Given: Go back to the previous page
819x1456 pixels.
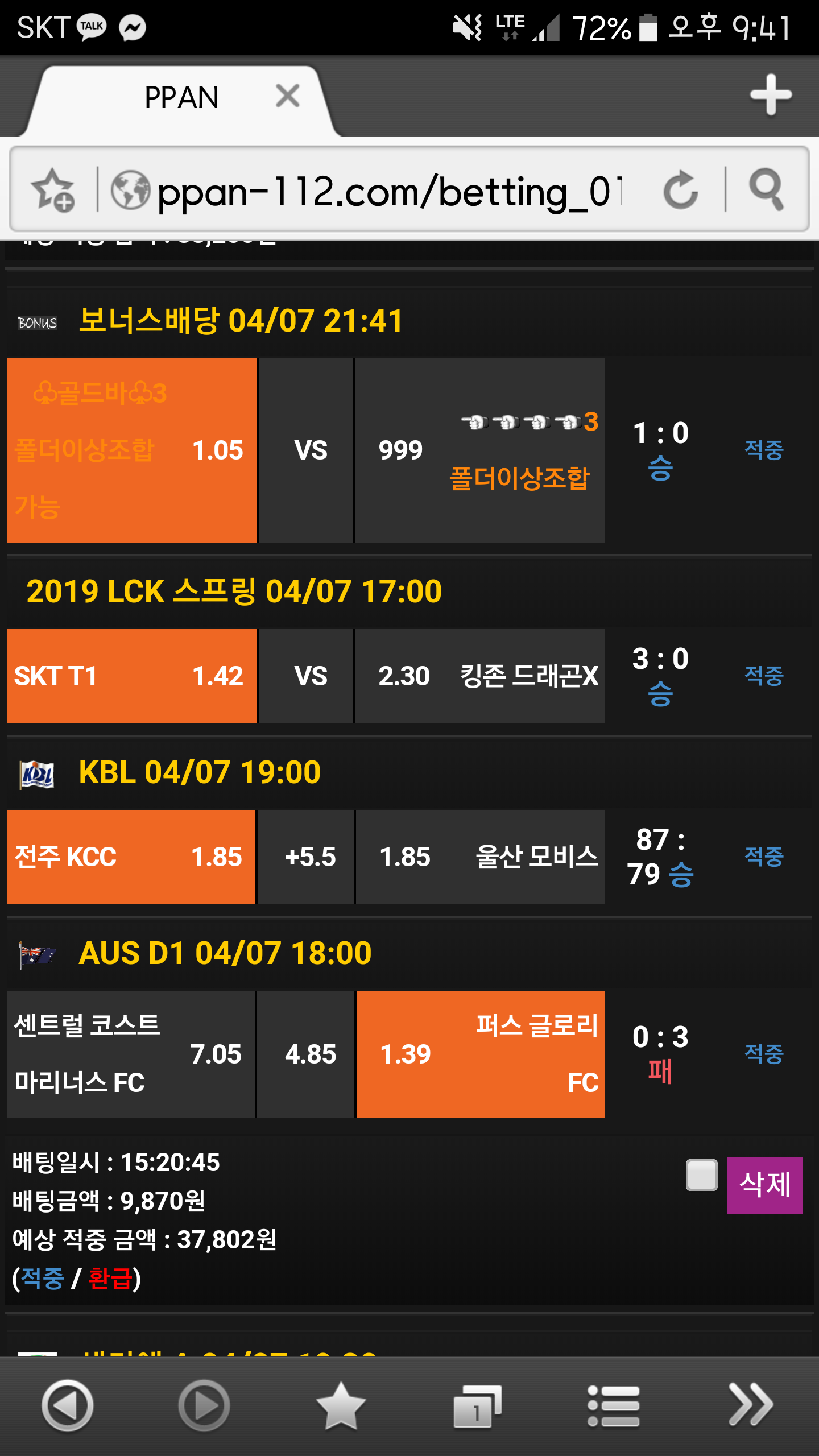Looking at the screenshot, I should 68,1406.
